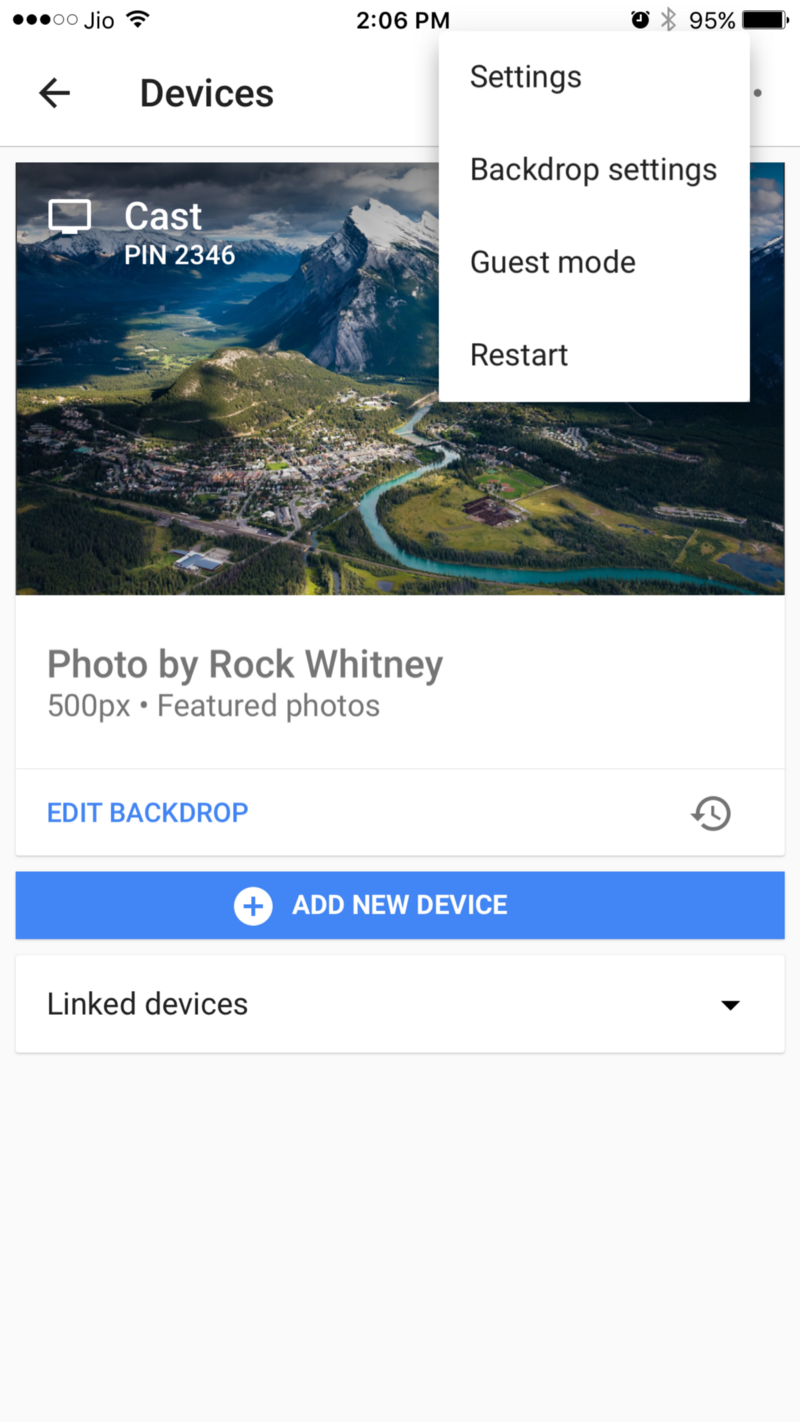
Task: Add a new device
Action: point(400,905)
